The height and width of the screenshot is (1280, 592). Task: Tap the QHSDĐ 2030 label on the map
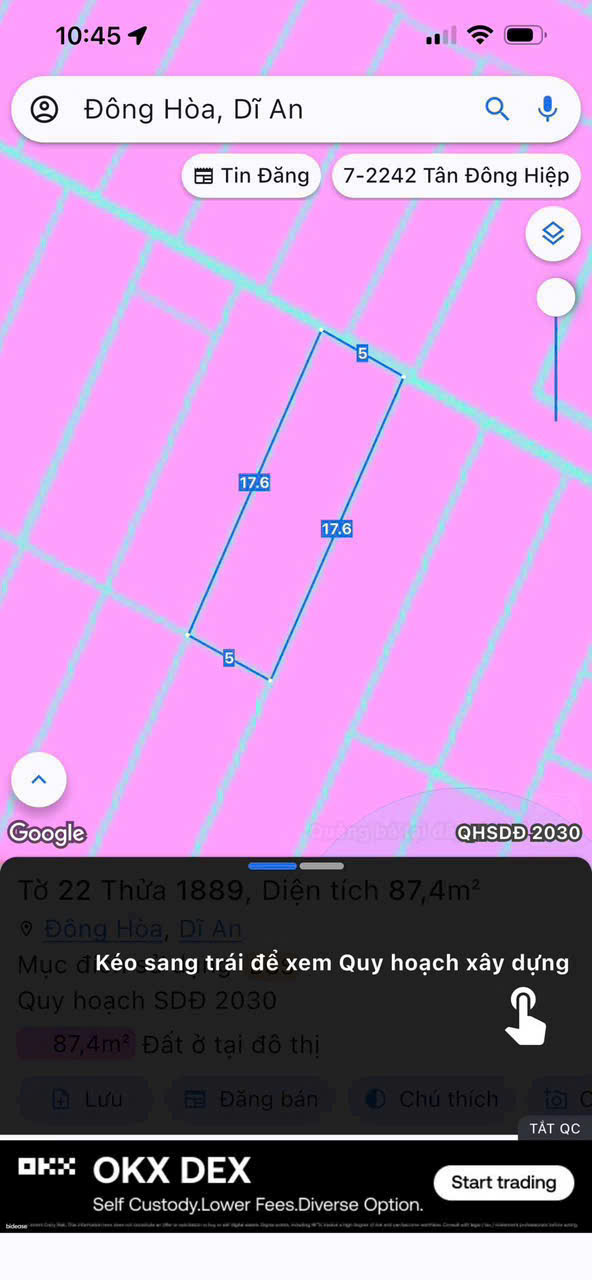coord(519,832)
